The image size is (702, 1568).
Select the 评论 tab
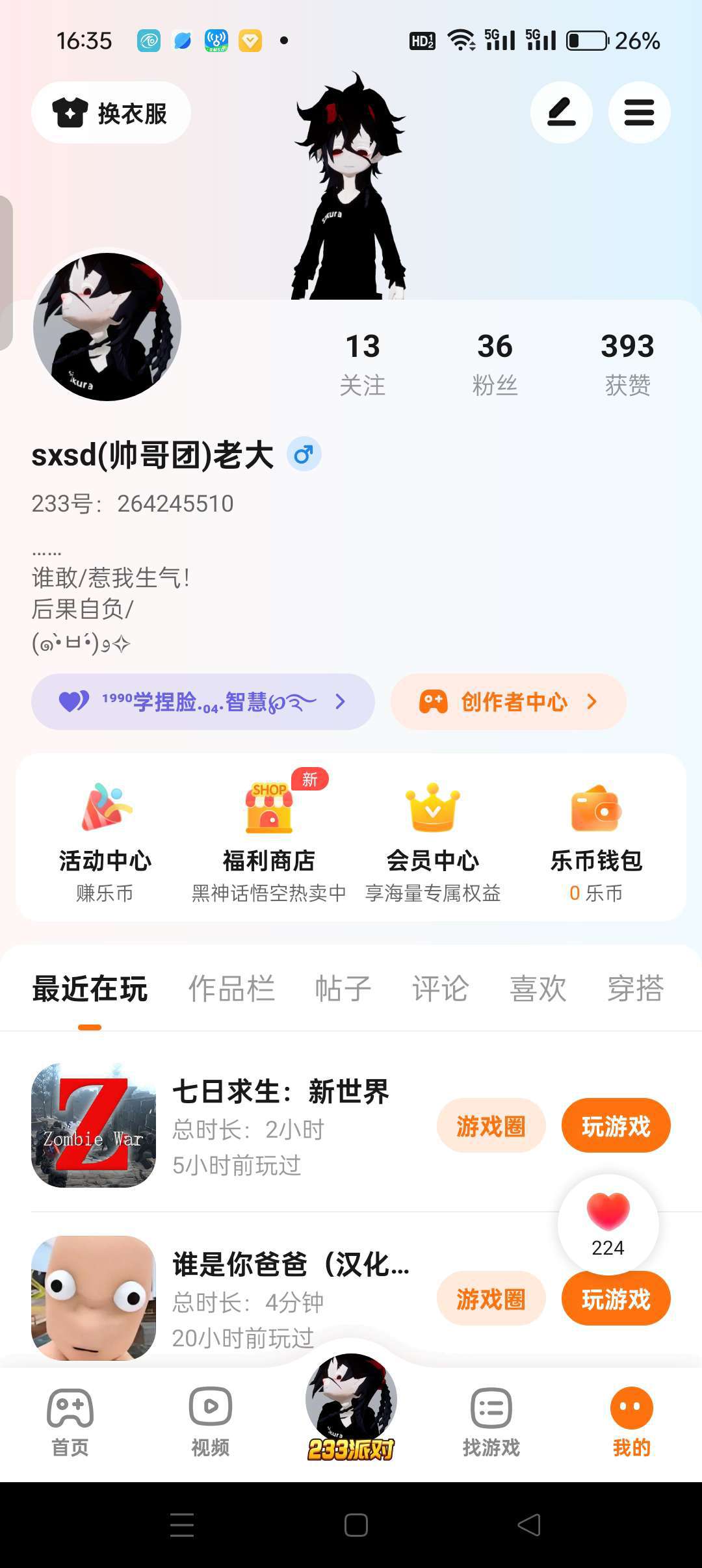click(x=440, y=989)
